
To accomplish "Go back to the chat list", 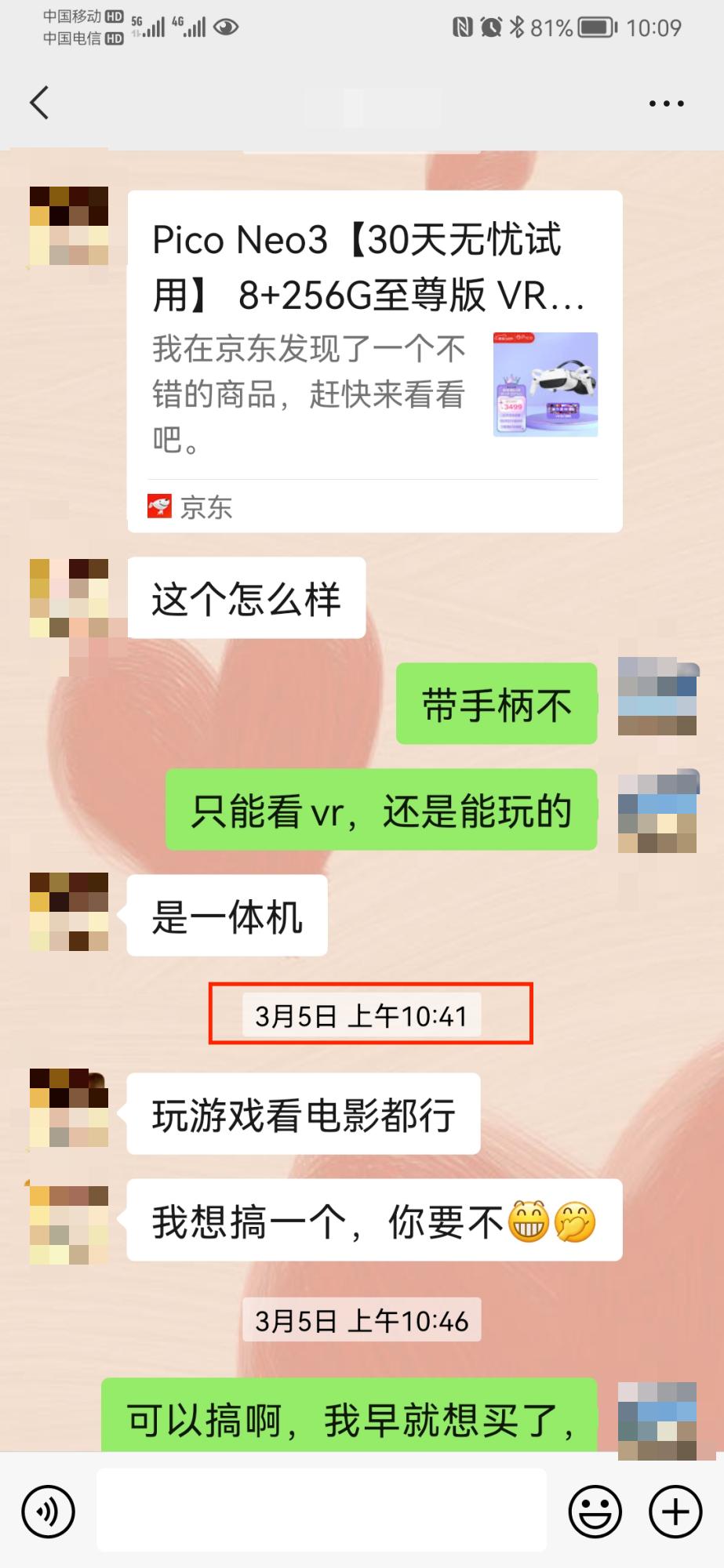I will 39,103.
